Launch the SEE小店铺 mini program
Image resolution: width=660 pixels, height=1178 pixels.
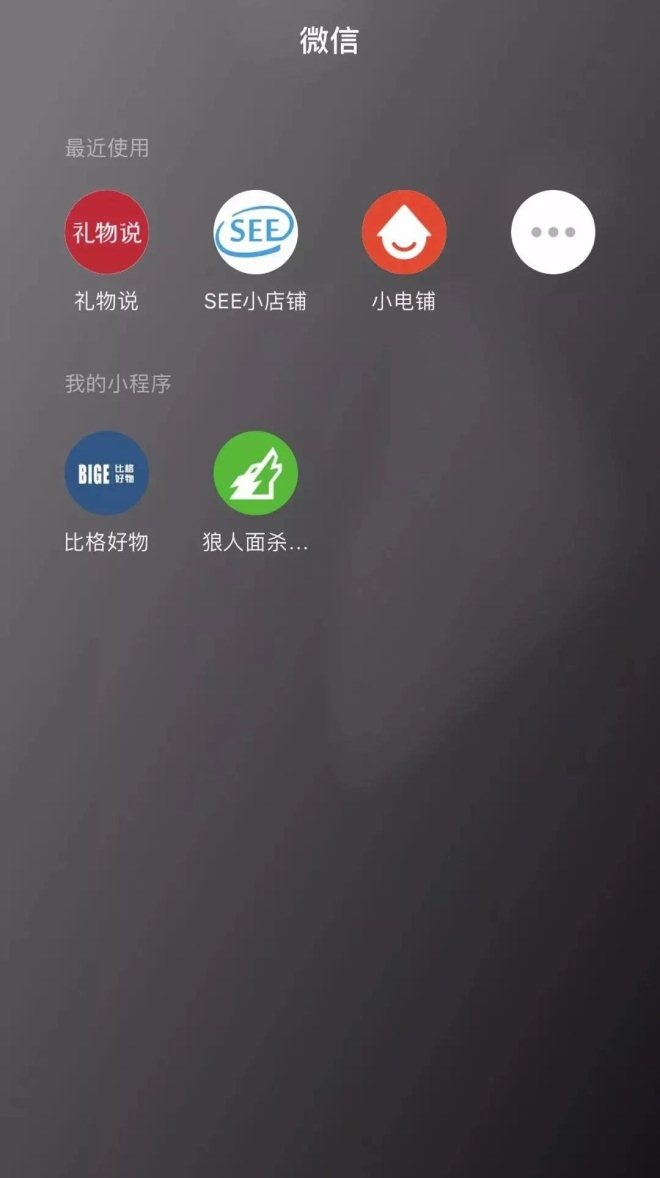255,232
